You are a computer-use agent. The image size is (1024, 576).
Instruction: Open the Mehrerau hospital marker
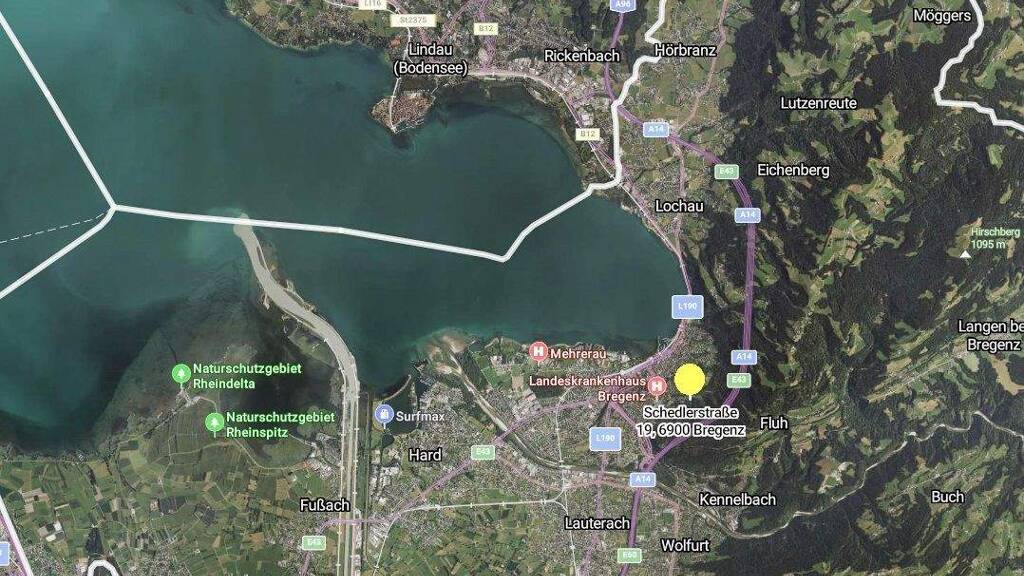(539, 351)
